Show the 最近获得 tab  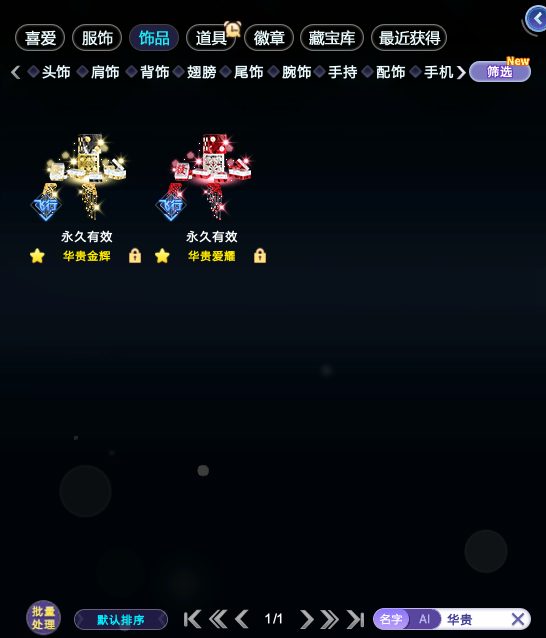[409, 38]
